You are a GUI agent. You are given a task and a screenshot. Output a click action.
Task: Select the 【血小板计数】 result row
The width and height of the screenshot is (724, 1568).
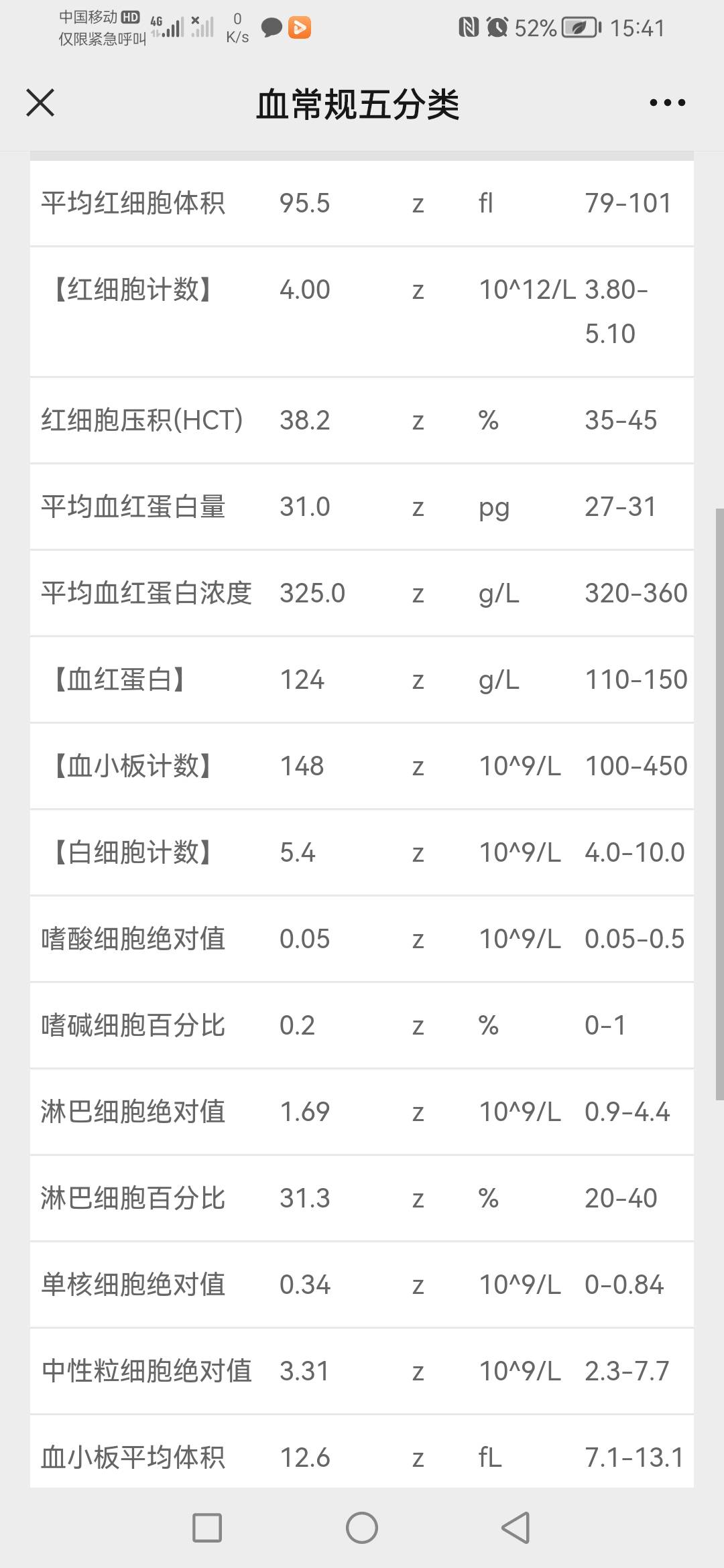[362, 766]
